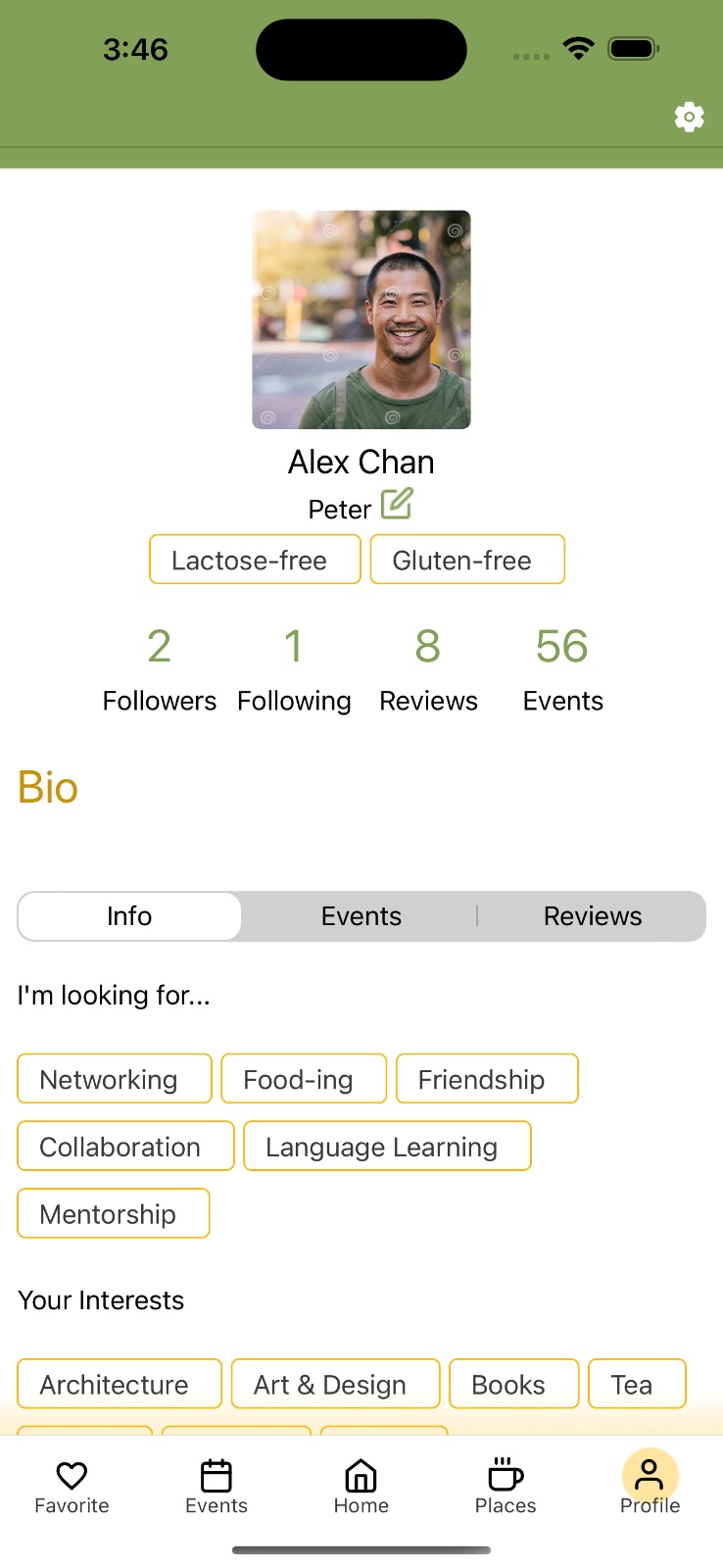Toggle the Gluten-free dietary tag

[x=467, y=559]
